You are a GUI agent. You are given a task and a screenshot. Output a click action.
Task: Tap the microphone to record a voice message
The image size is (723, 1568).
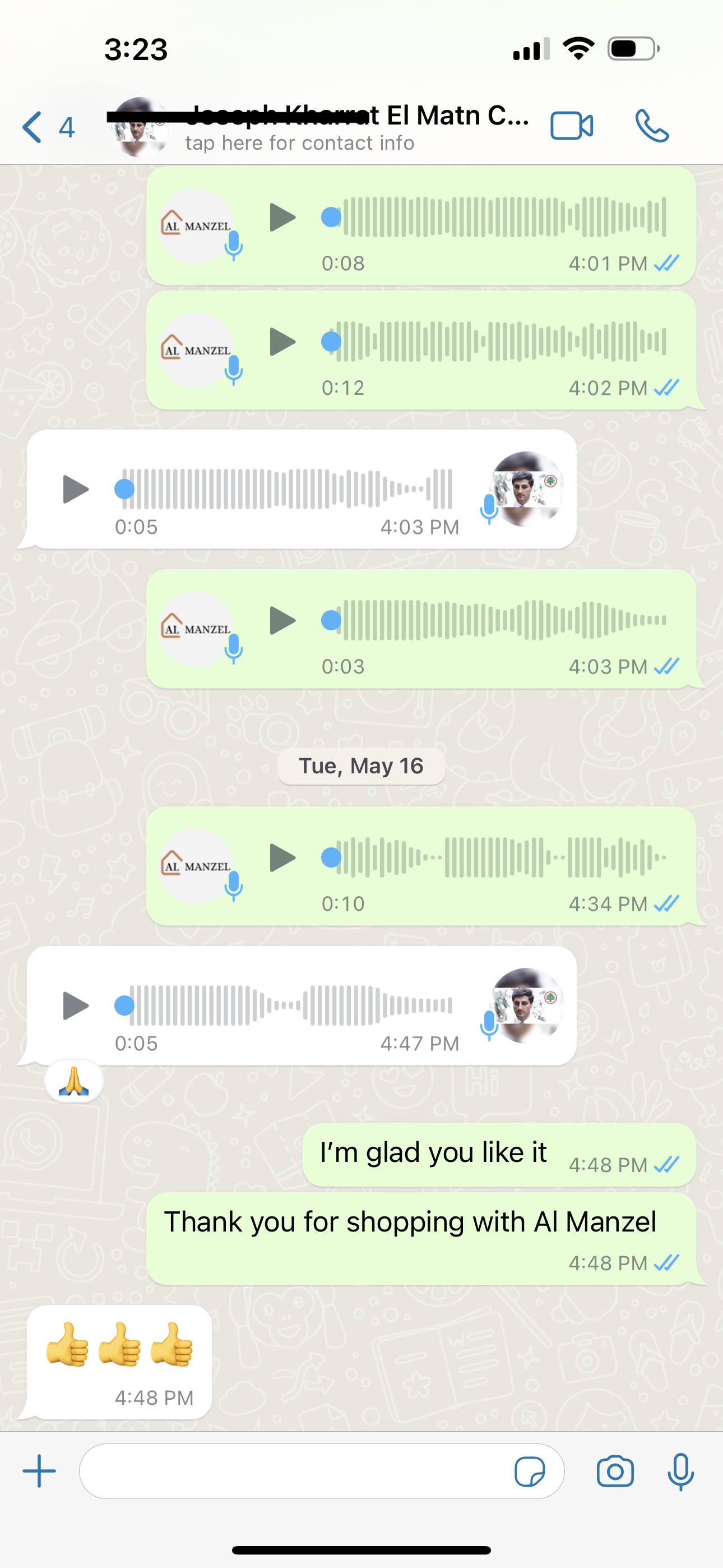click(x=680, y=1471)
